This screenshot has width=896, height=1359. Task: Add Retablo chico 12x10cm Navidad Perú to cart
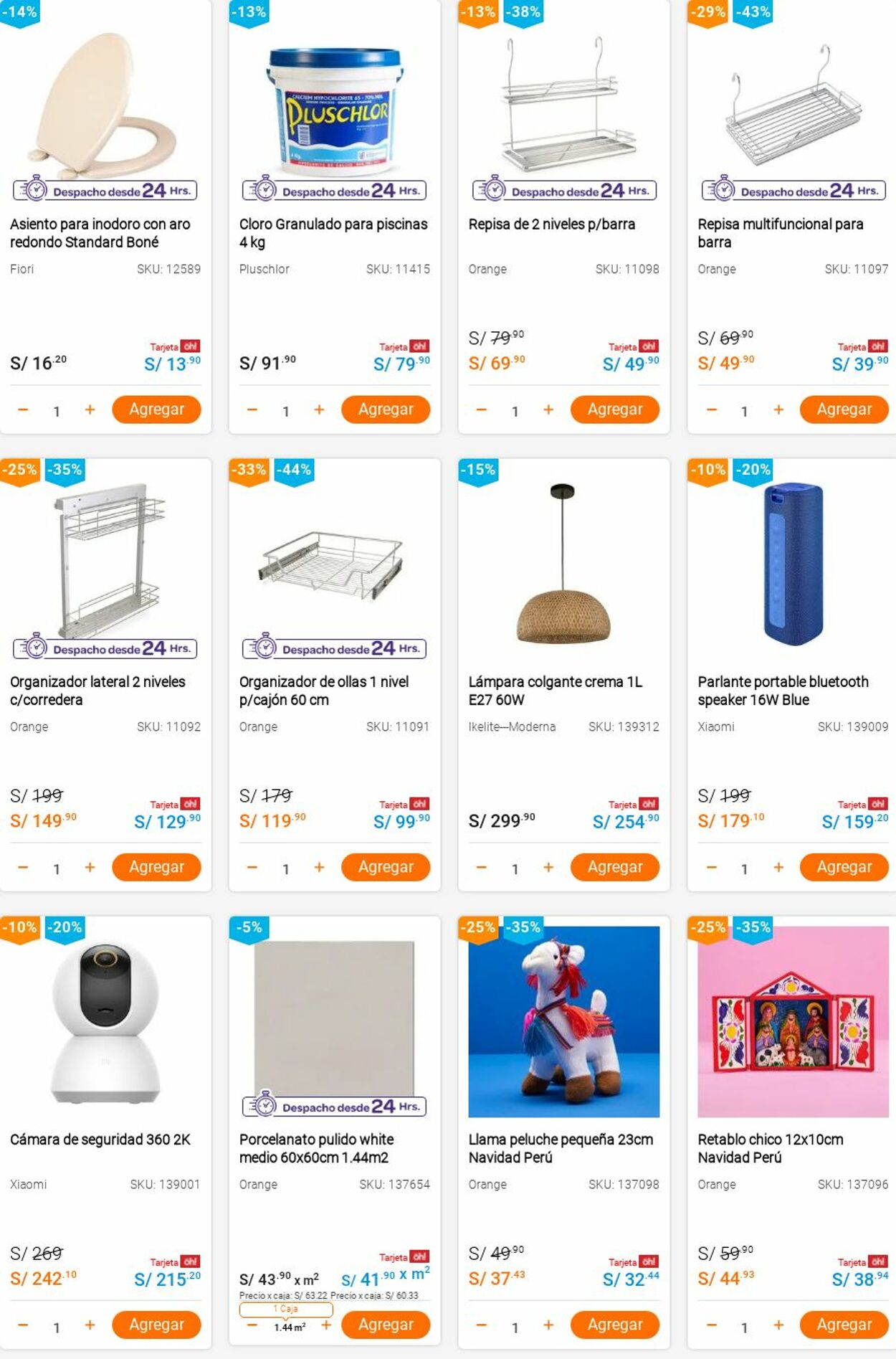pyautogui.click(x=844, y=1325)
